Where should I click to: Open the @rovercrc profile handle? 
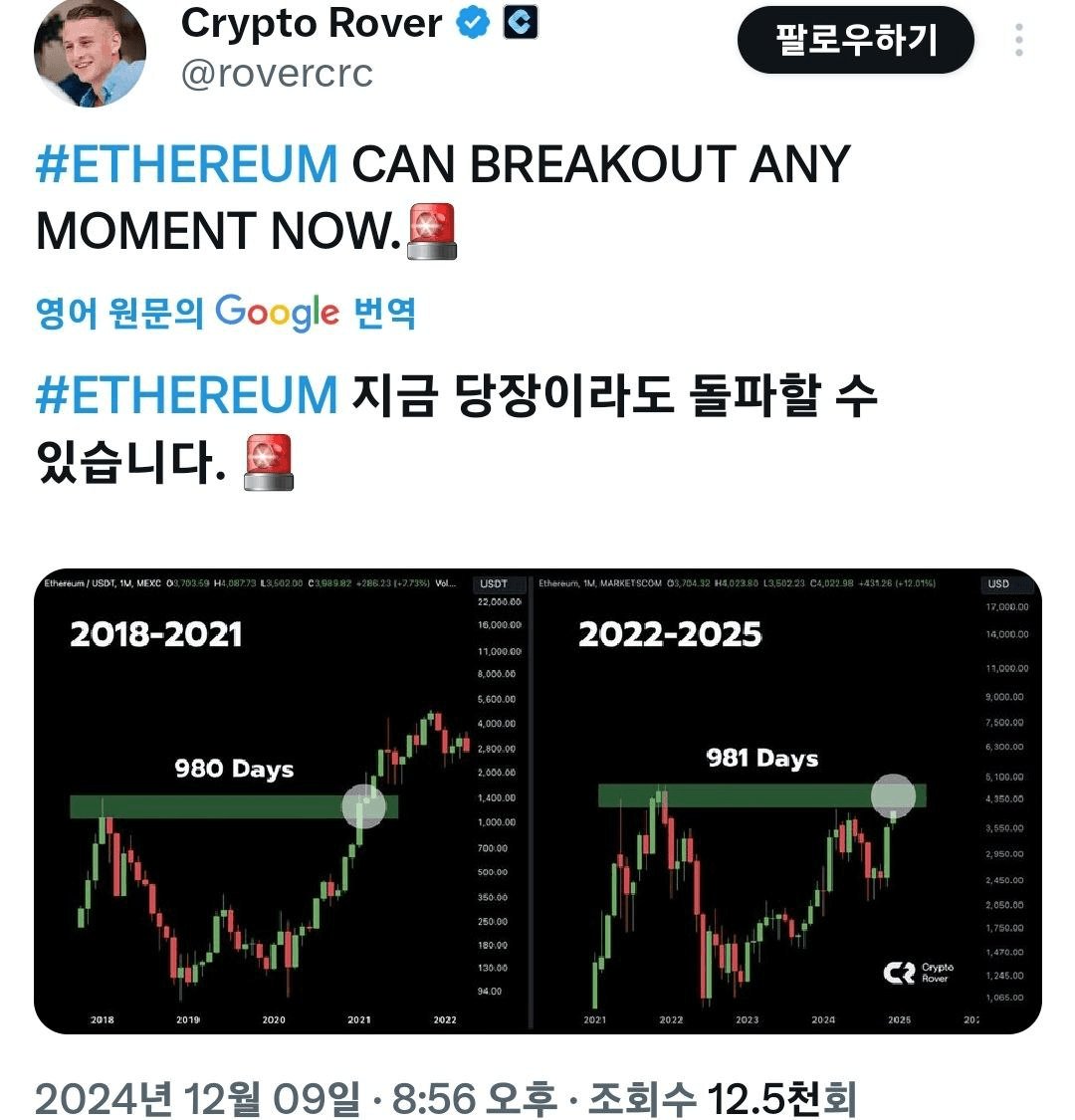(x=276, y=75)
